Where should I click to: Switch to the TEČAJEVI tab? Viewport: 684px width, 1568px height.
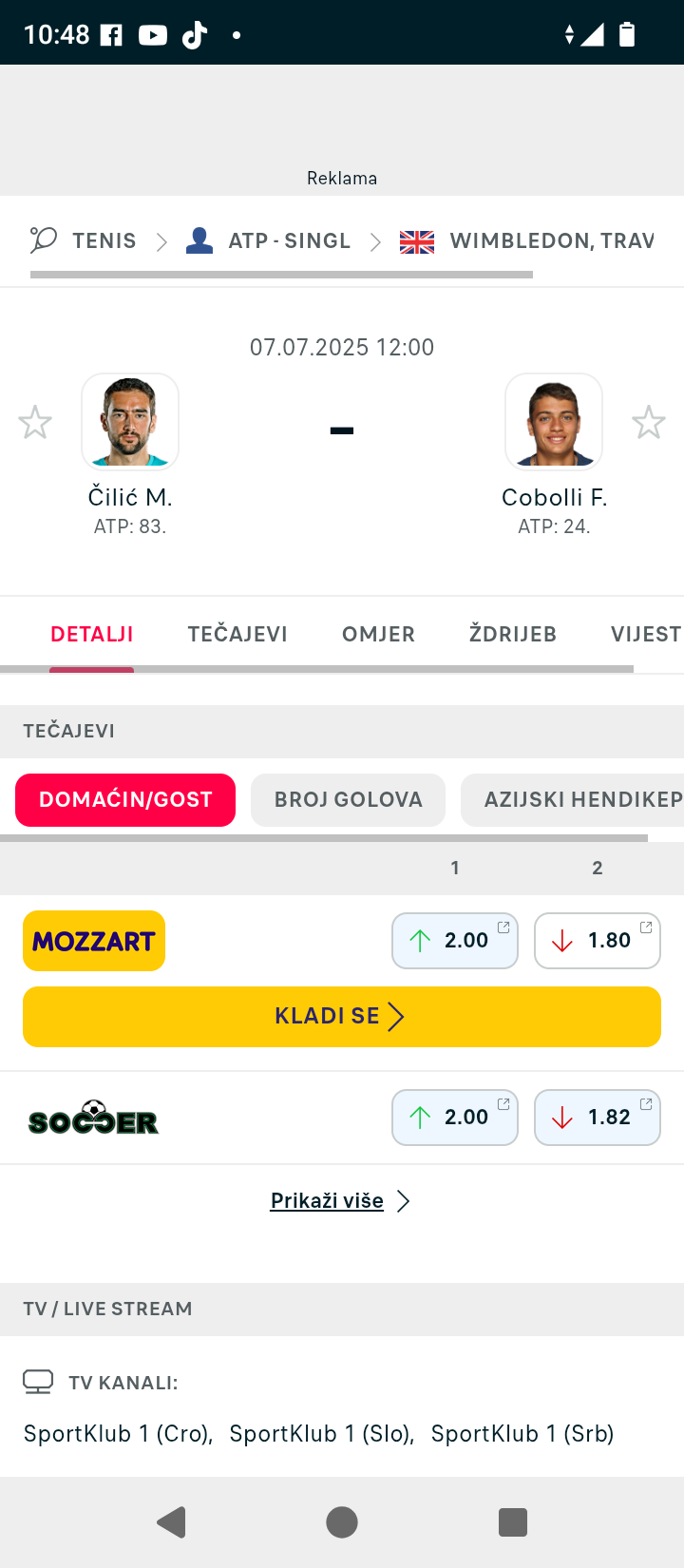click(x=237, y=634)
